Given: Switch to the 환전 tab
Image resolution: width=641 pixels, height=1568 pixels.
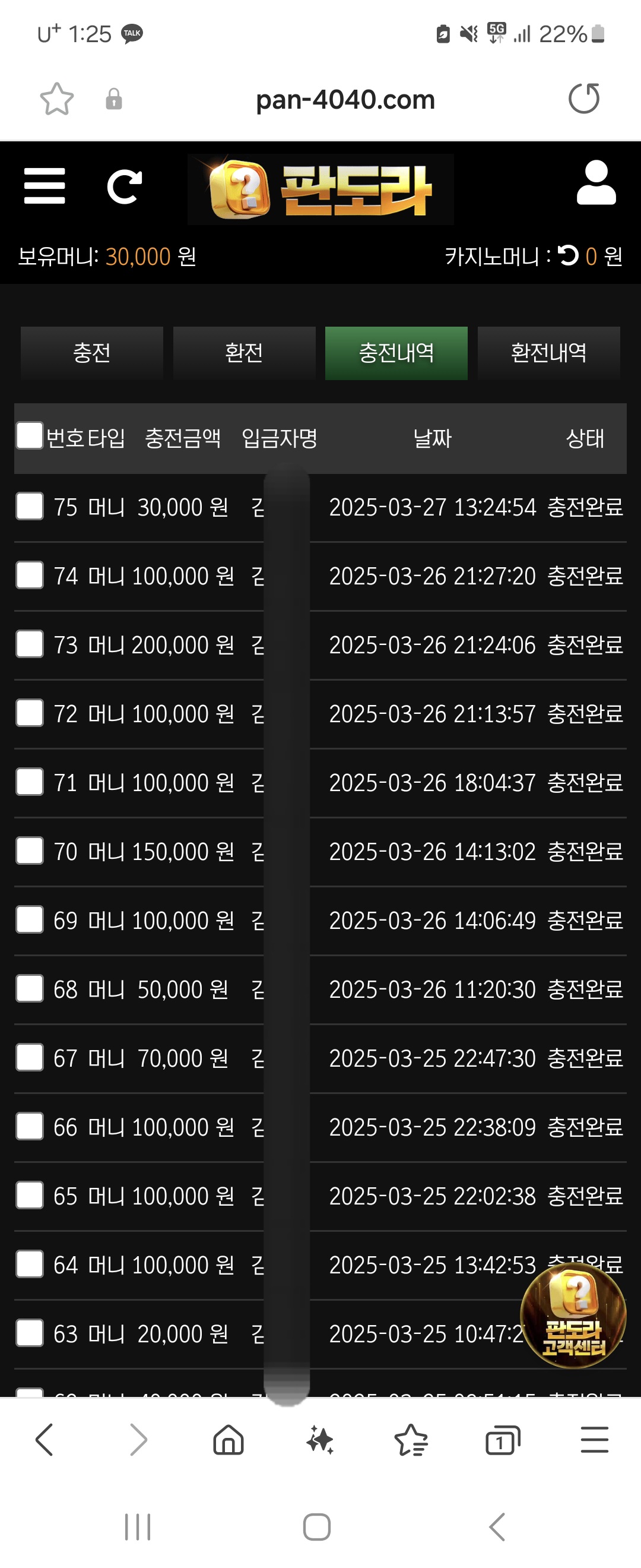Looking at the screenshot, I should (244, 353).
